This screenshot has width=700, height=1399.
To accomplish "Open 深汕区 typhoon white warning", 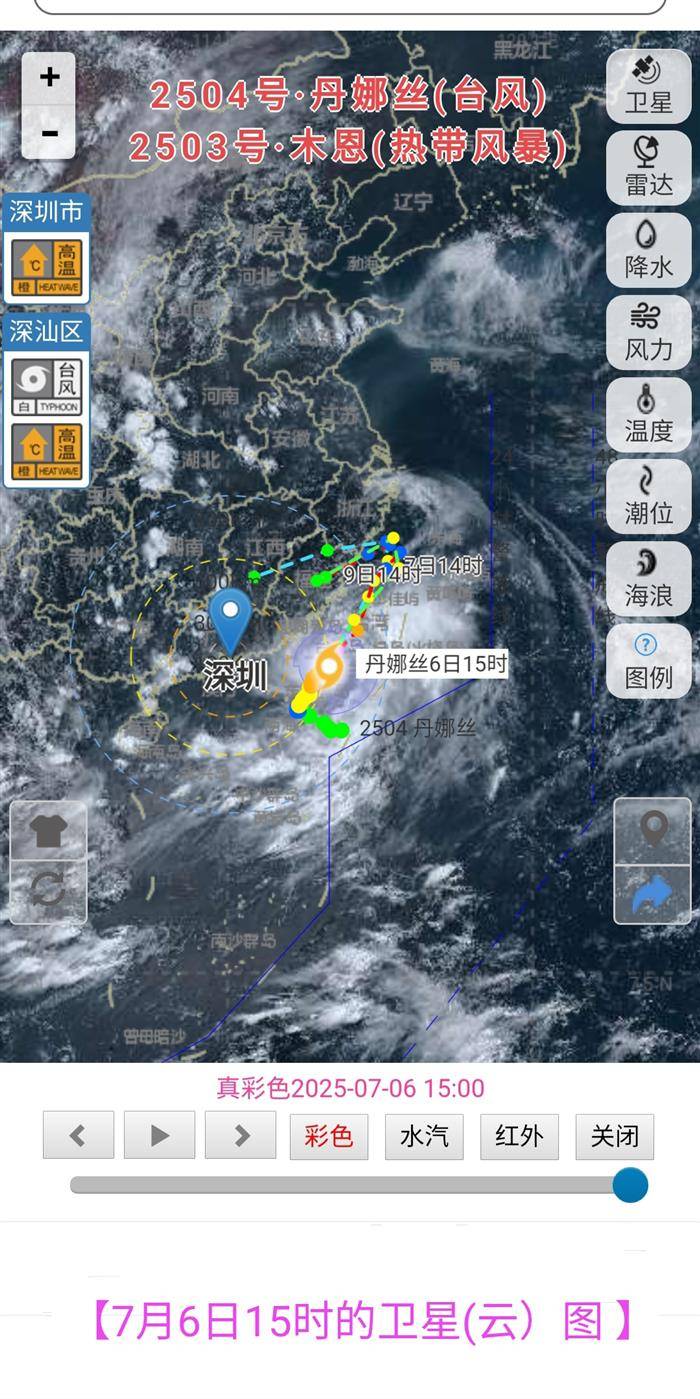I will click(47, 386).
